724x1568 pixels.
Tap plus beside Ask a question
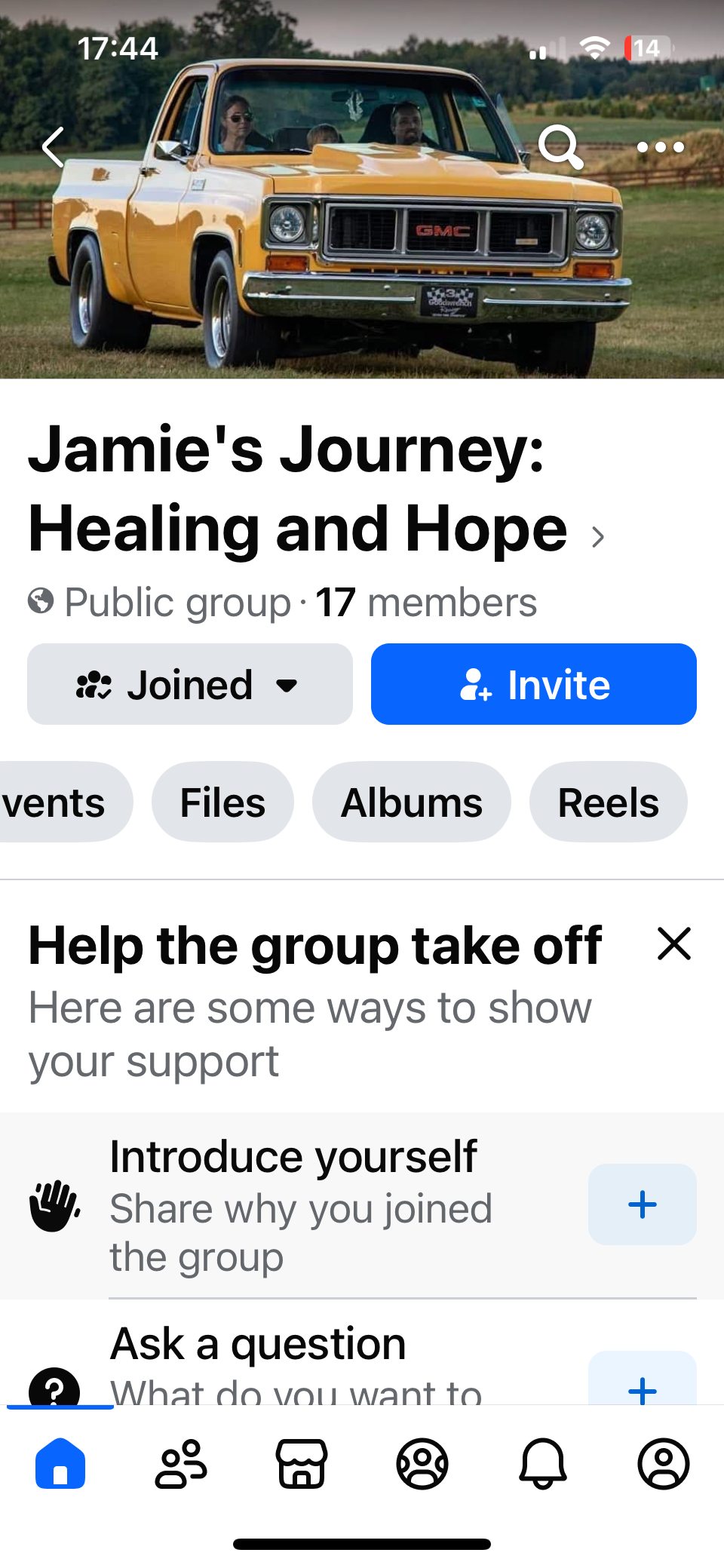pyautogui.click(x=643, y=1378)
